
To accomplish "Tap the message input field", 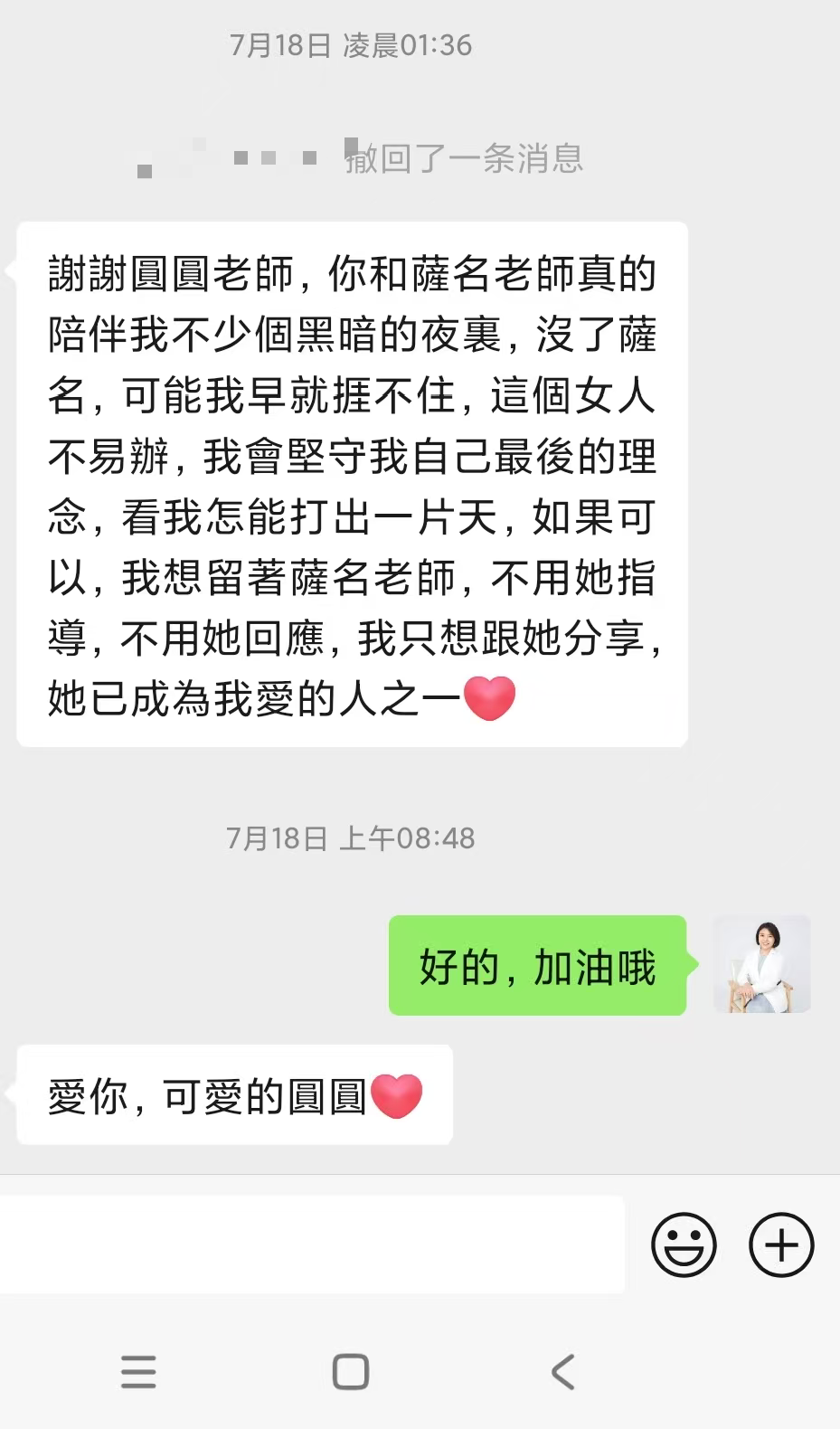I will tap(312, 1244).
